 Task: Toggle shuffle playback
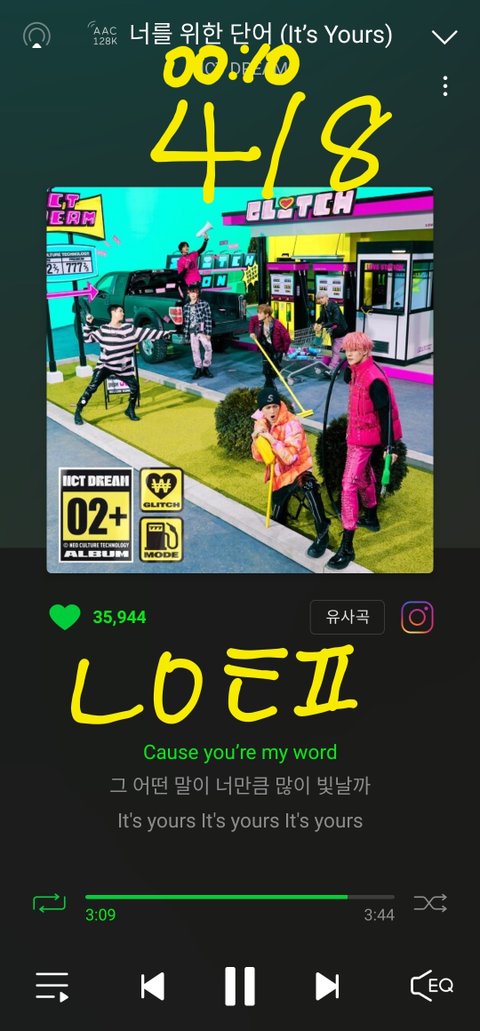(x=430, y=903)
